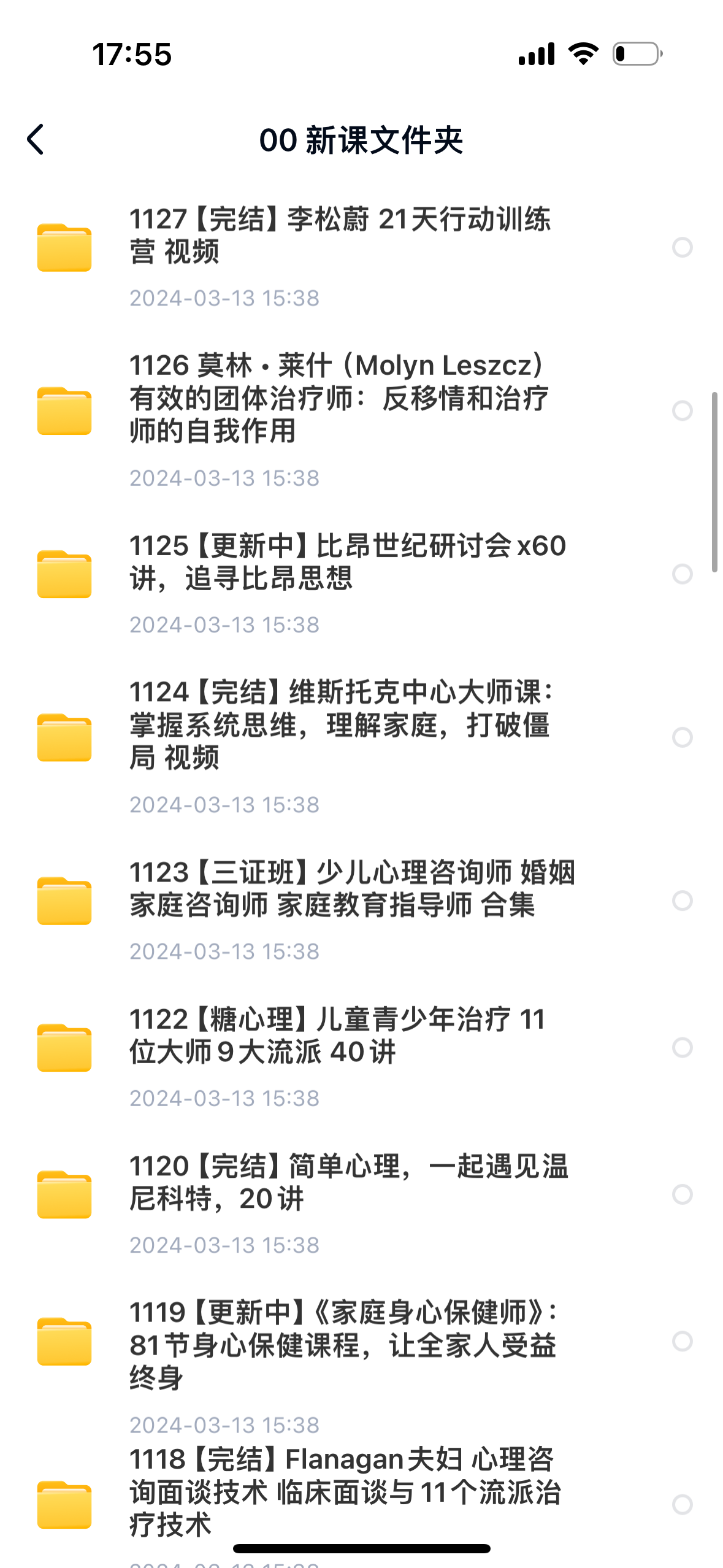This screenshot has width=723, height=1568.
Task: Open folder 1118 Flanagan夫妇 心理咨询面谈技术
Action: [345, 1492]
